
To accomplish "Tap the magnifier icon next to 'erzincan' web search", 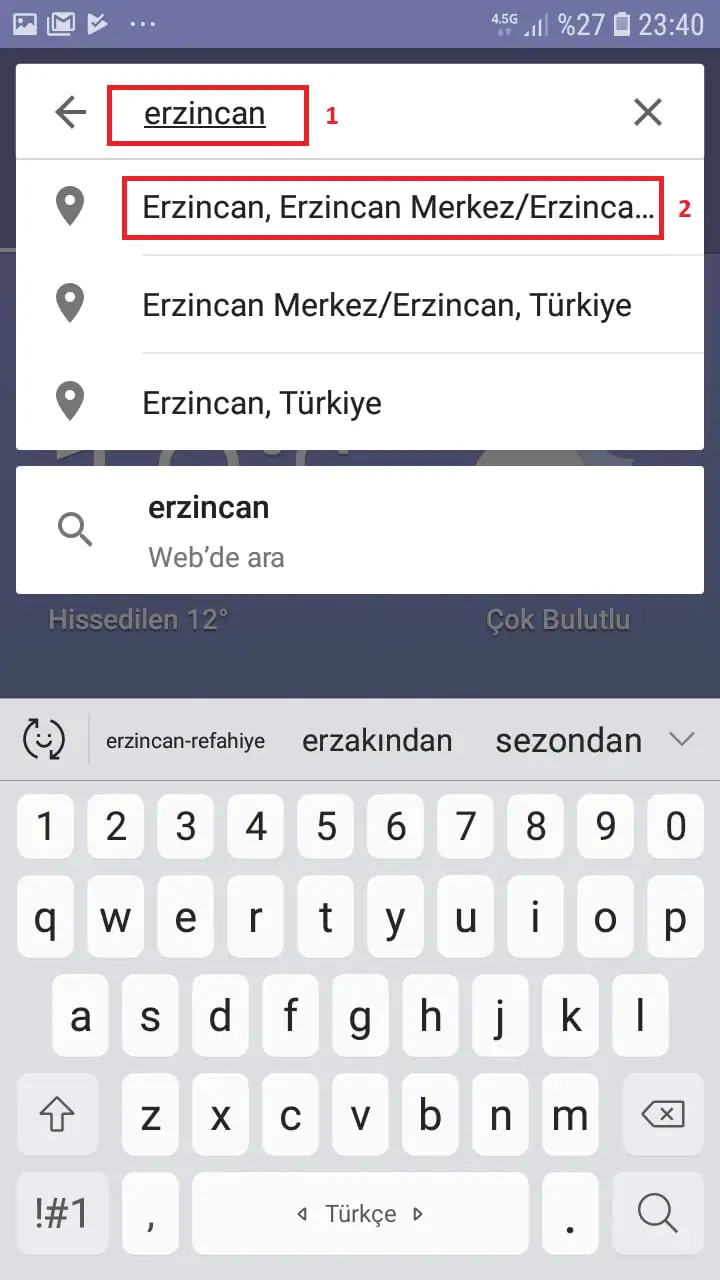I will coord(75,530).
